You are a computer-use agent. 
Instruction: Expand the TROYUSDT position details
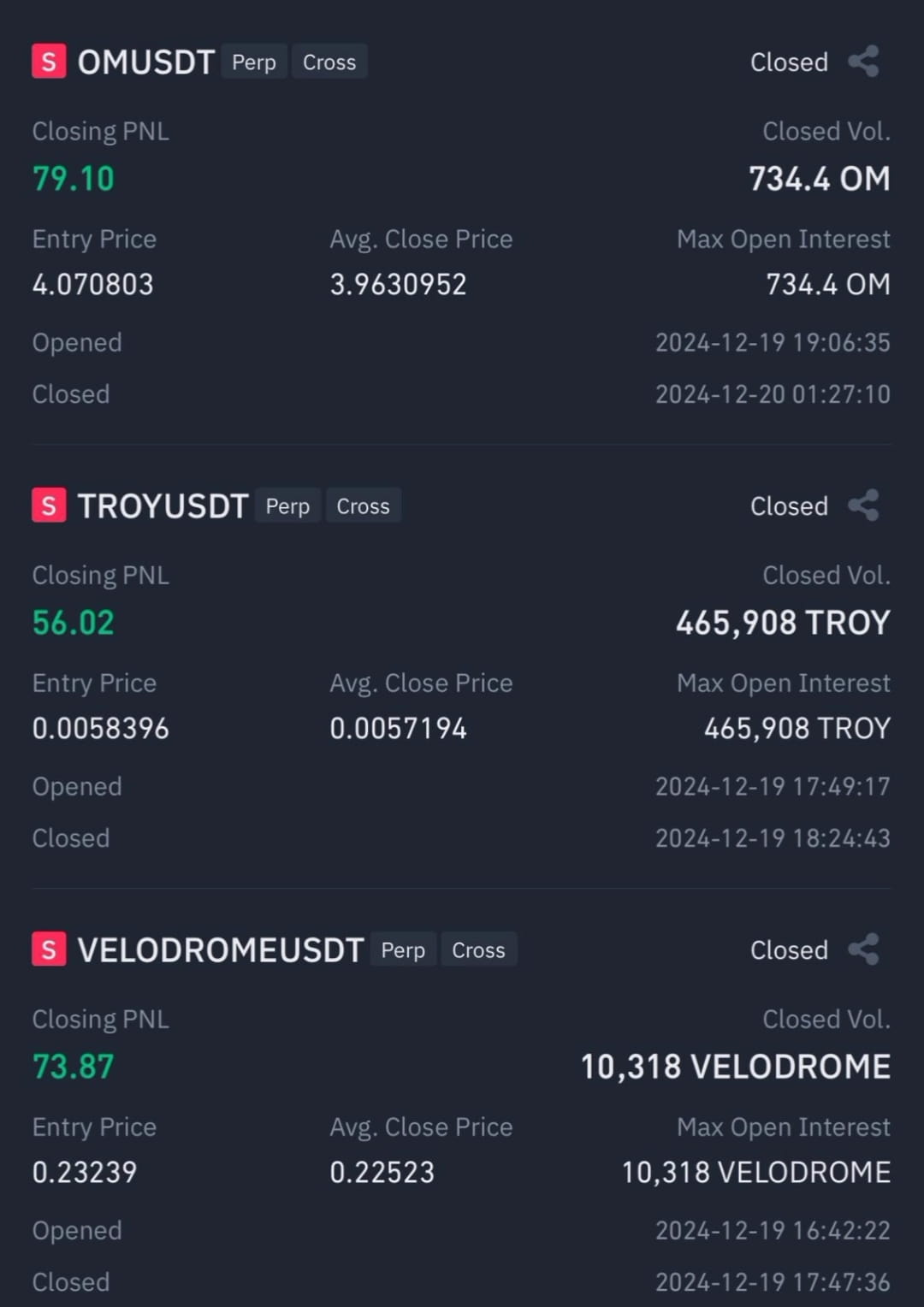pyautogui.click(x=161, y=505)
